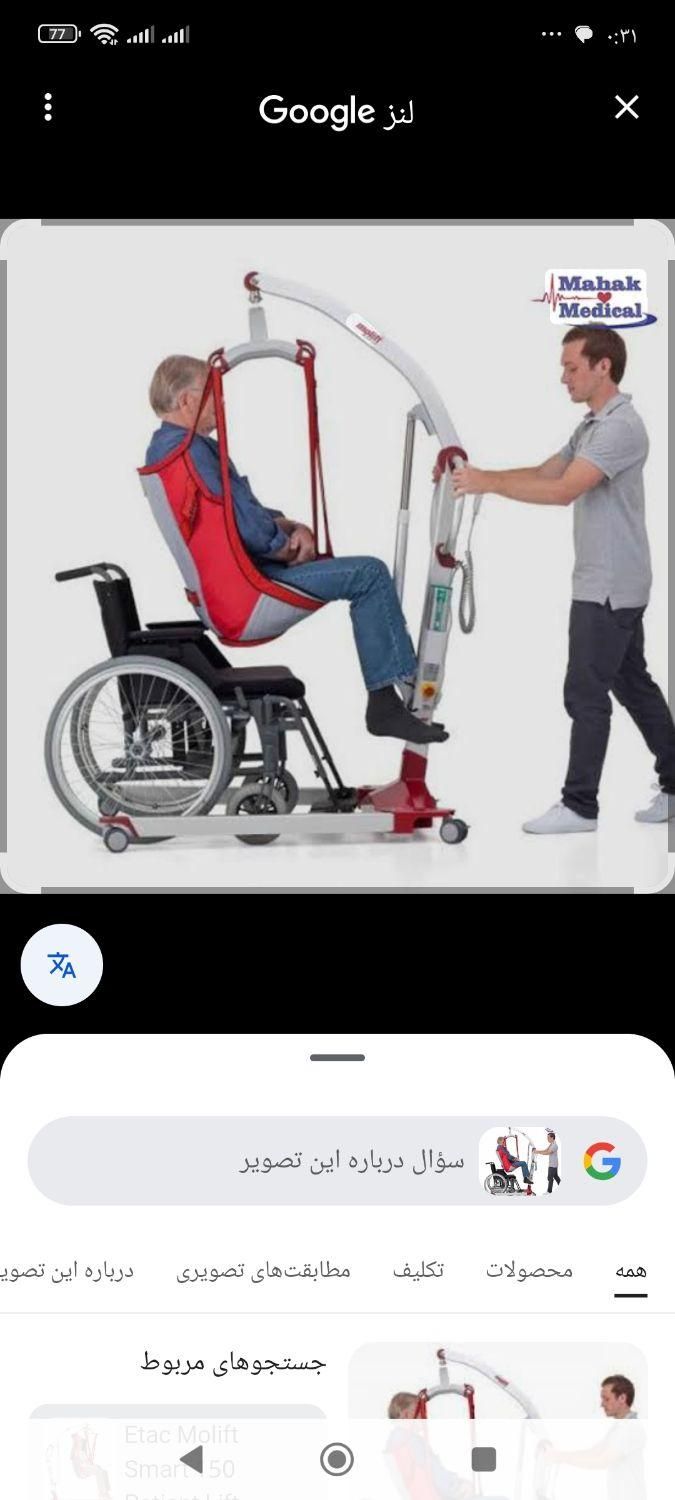This screenshot has width=675, height=1500.
Task: Tap the translate button
Action: tap(62, 965)
